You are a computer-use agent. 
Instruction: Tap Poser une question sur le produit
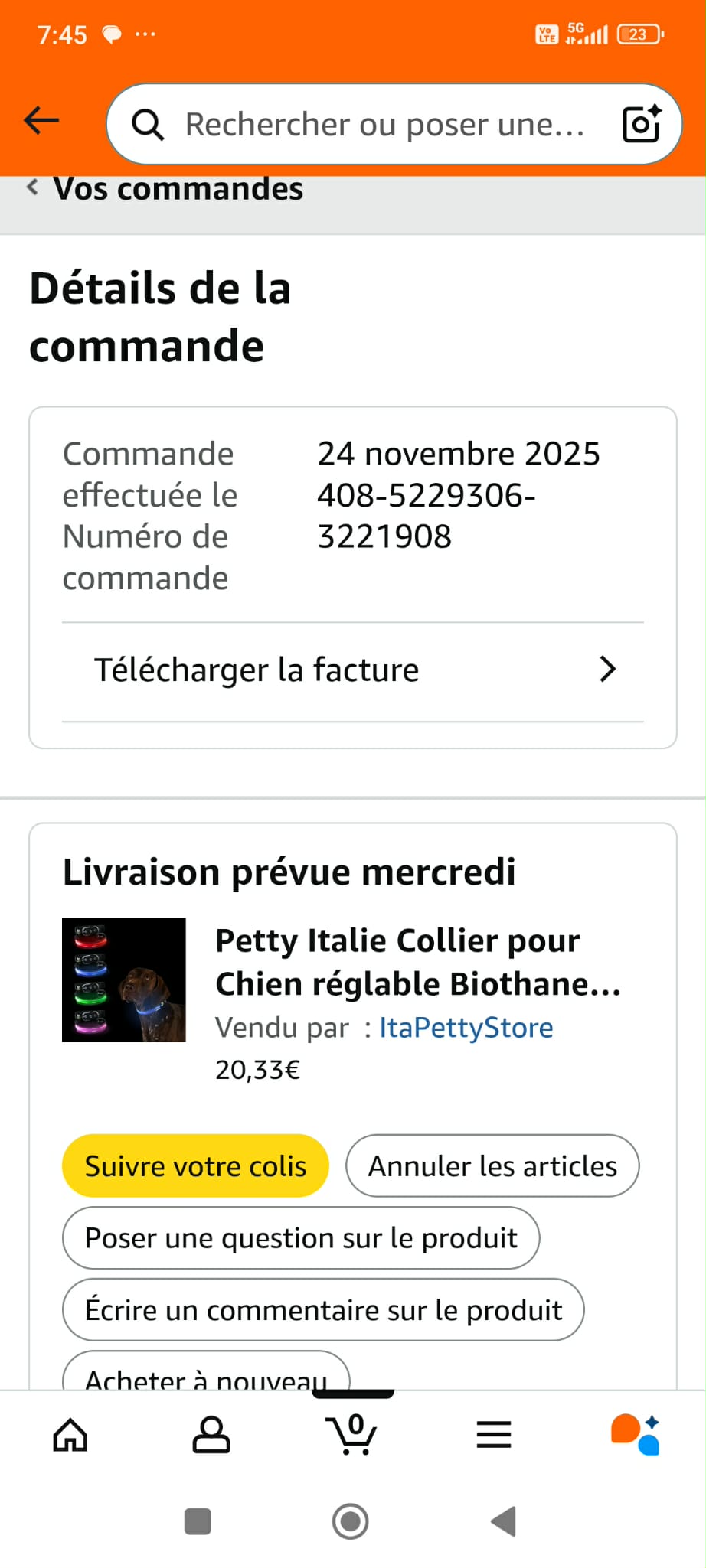pyautogui.click(x=301, y=1237)
